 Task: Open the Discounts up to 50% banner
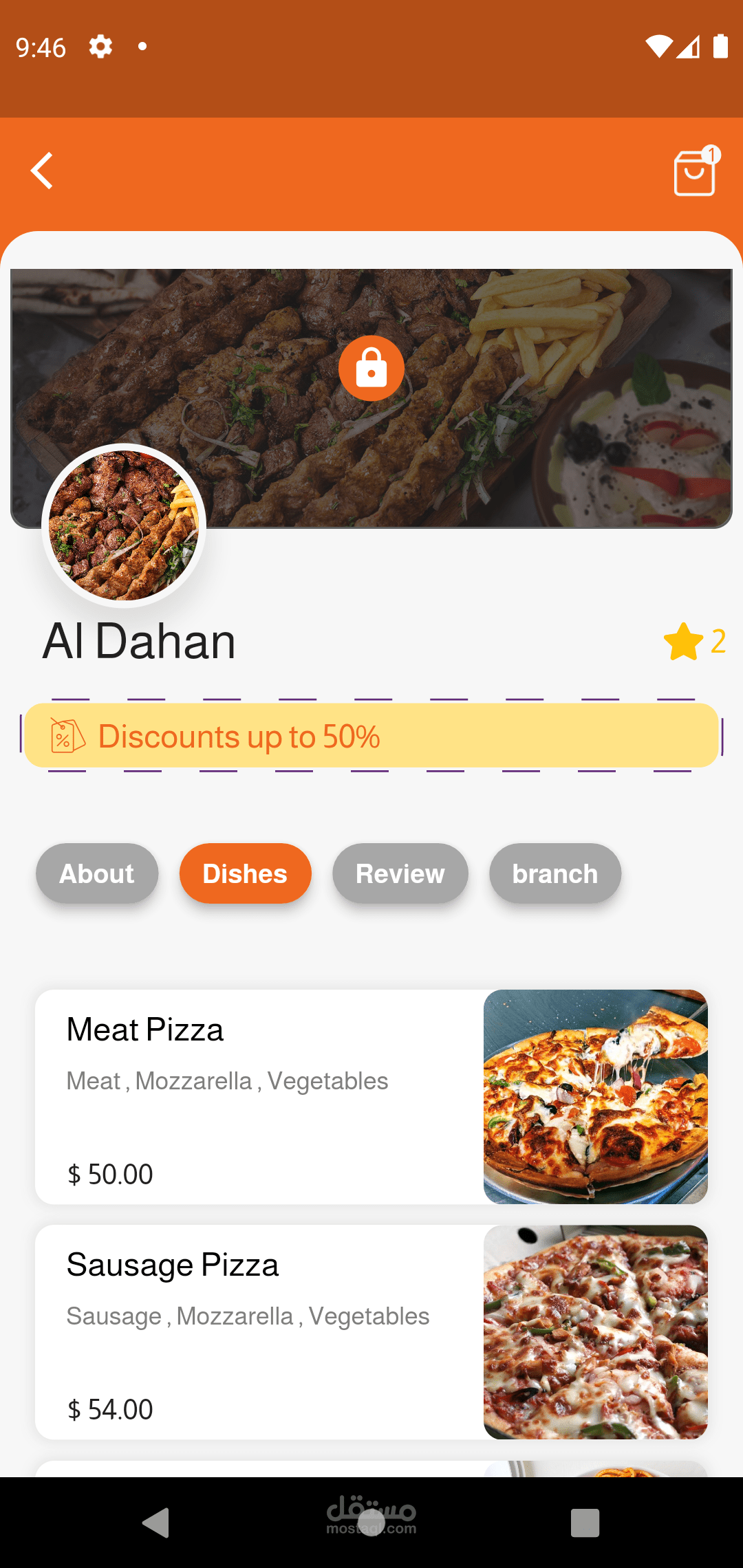(371, 736)
